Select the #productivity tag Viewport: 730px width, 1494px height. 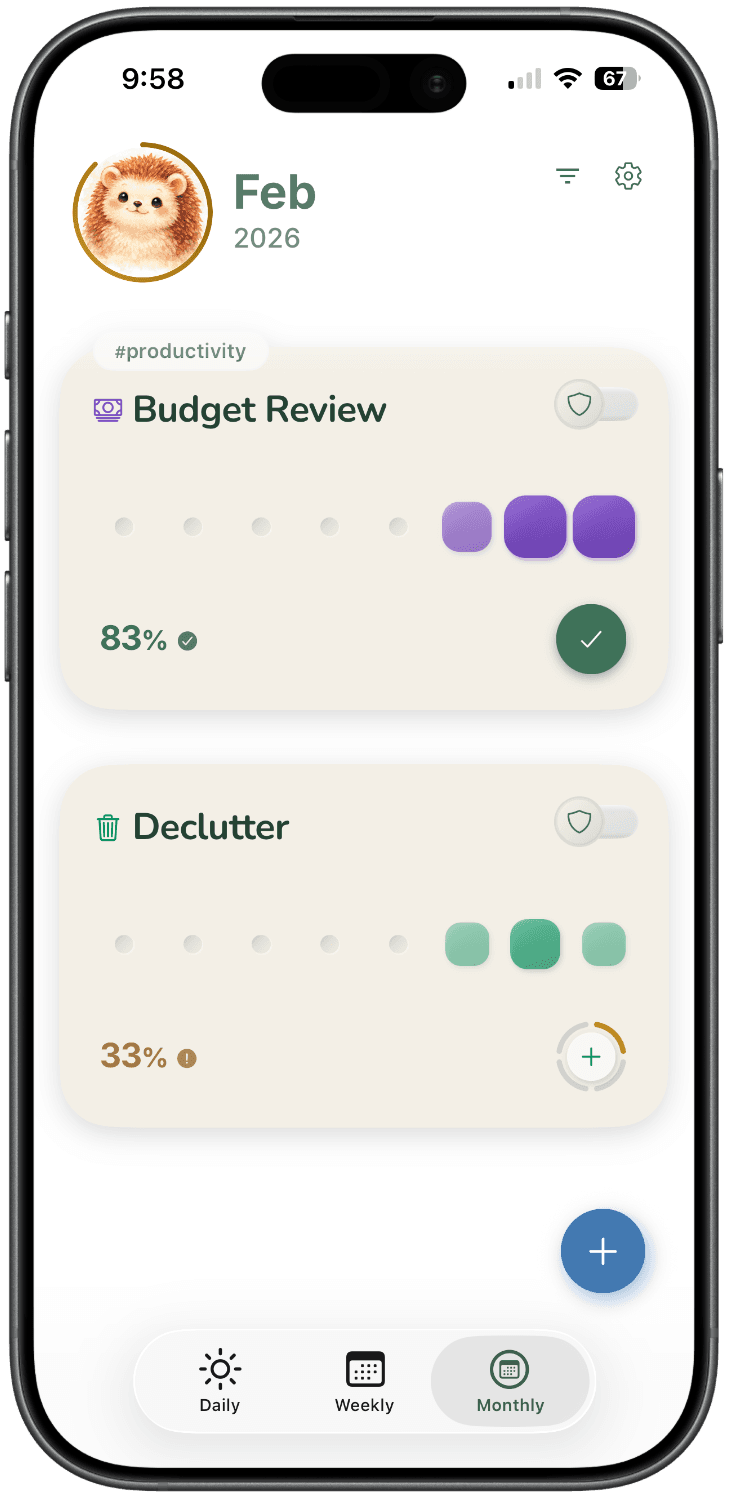click(181, 351)
